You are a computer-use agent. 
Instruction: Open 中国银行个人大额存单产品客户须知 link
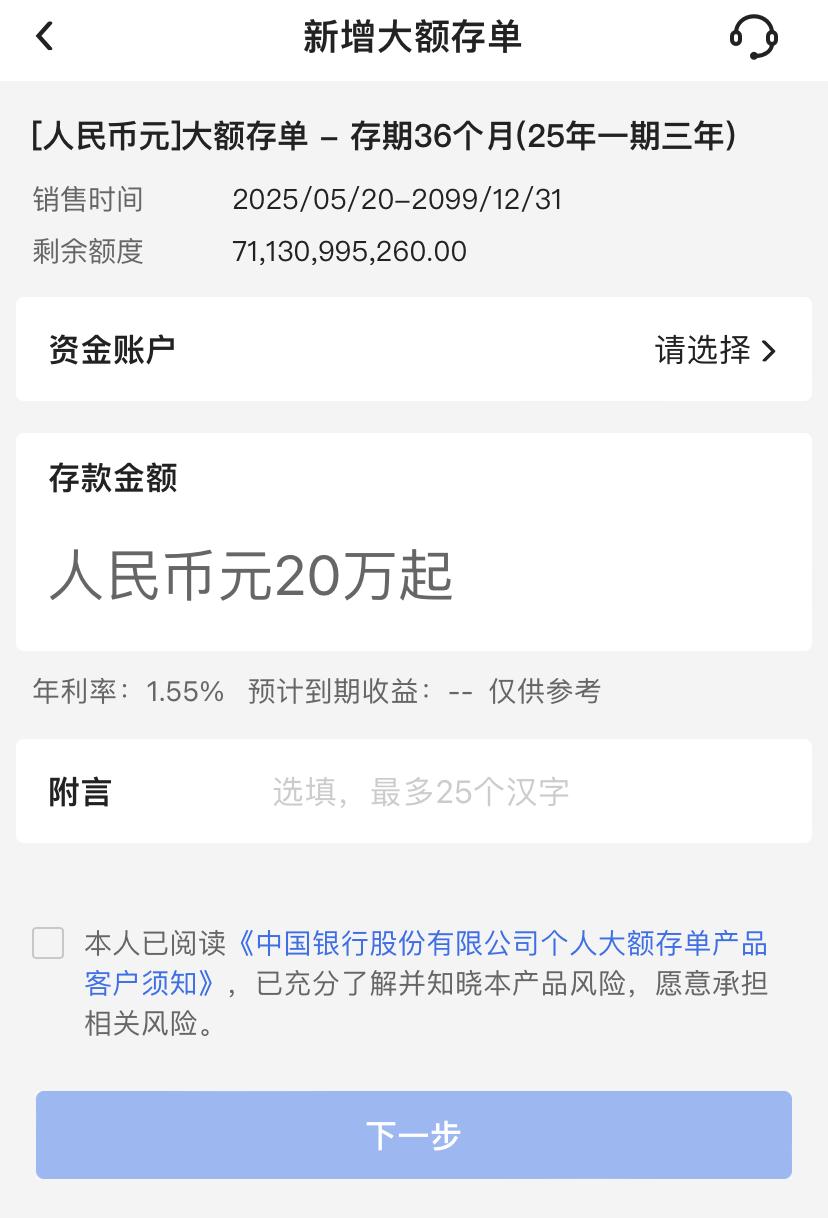500,944
